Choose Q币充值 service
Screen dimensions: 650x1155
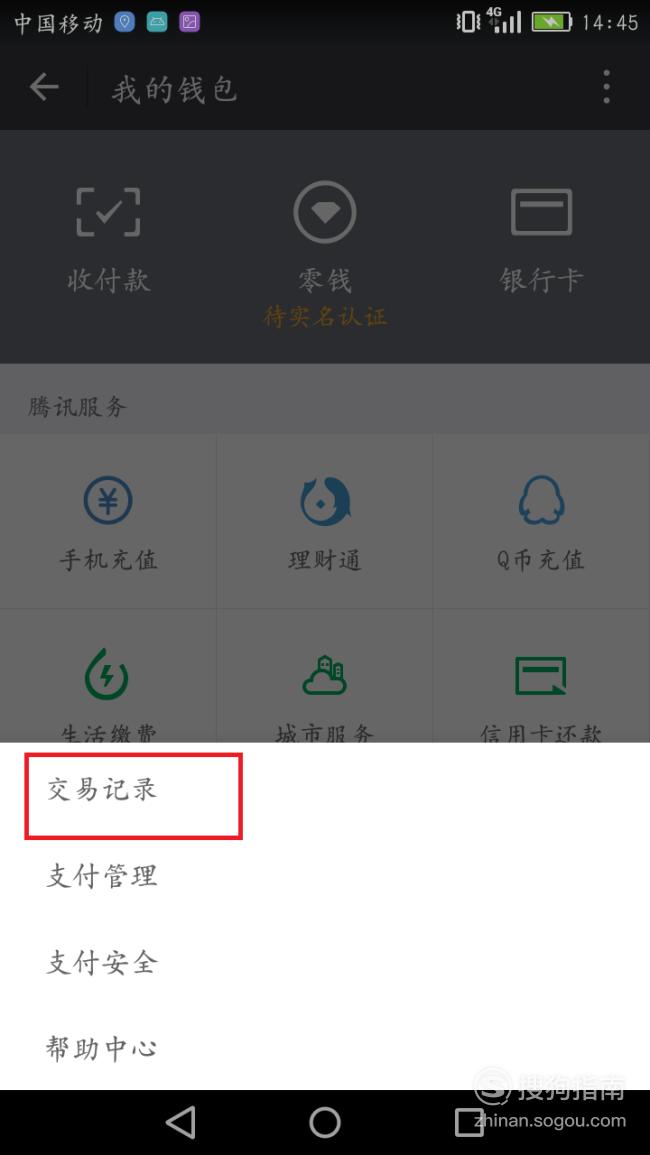click(x=542, y=522)
